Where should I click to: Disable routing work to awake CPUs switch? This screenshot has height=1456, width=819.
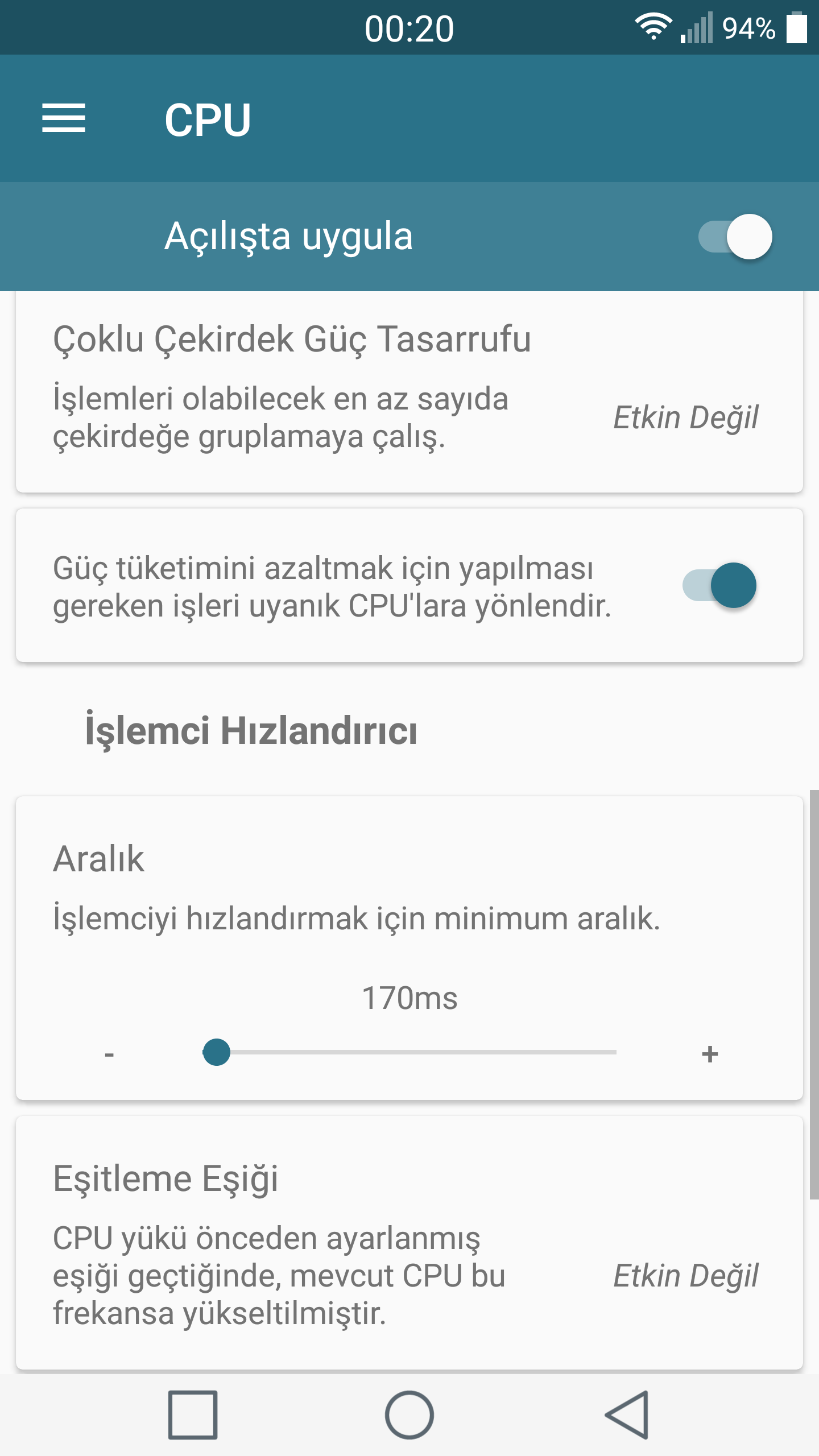pyautogui.click(x=719, y=586)
